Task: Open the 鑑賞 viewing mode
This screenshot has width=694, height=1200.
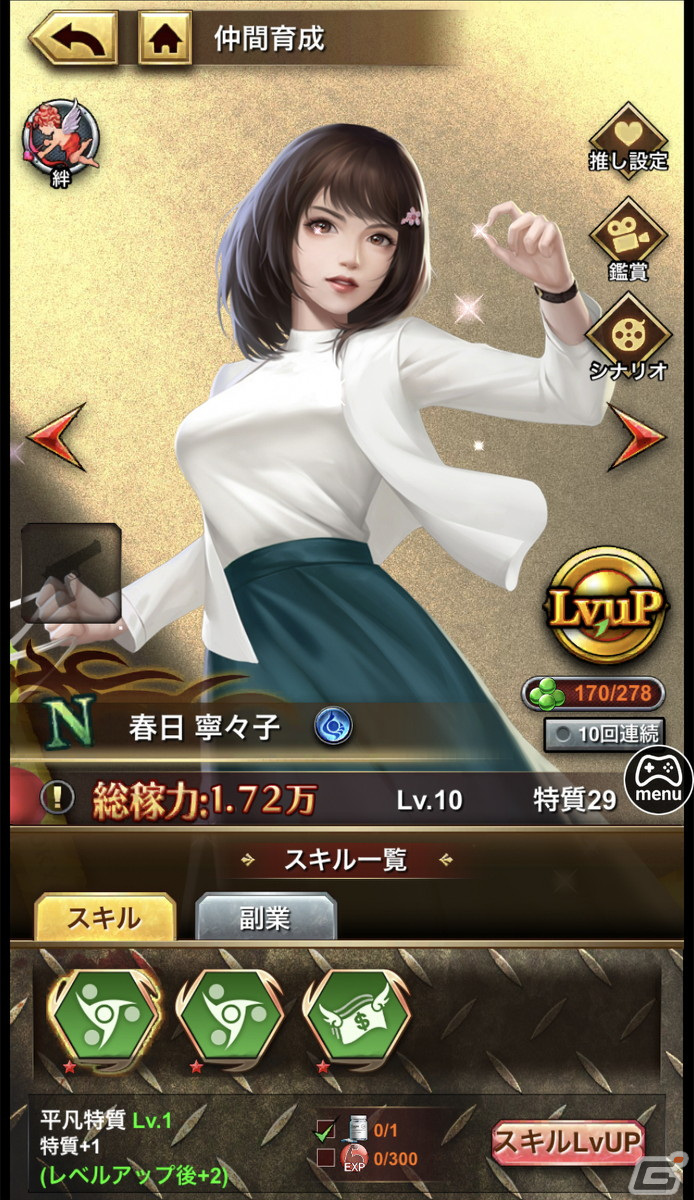Action: click(x=628, y=238)
